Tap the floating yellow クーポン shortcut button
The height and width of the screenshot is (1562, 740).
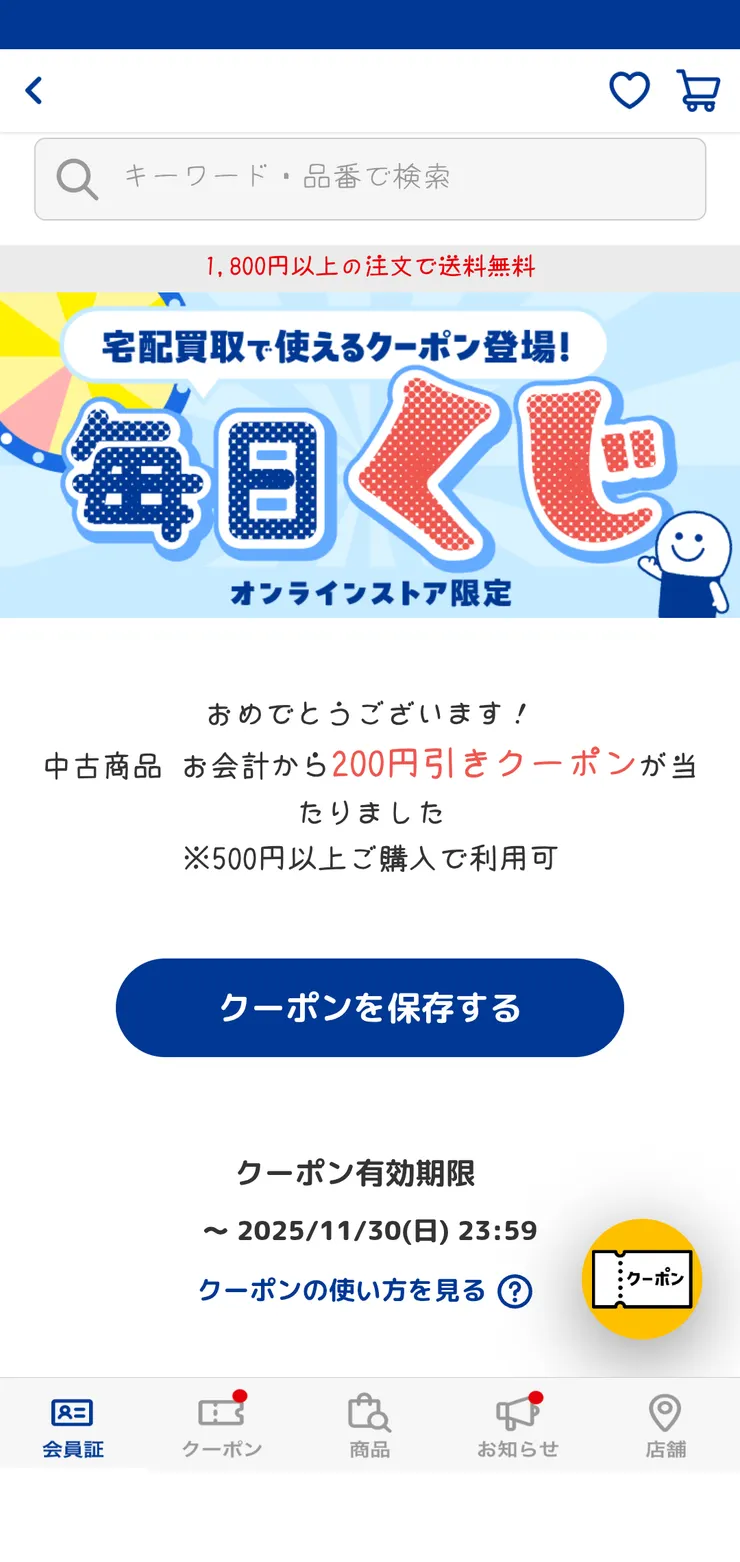(x=643, y=1278)
